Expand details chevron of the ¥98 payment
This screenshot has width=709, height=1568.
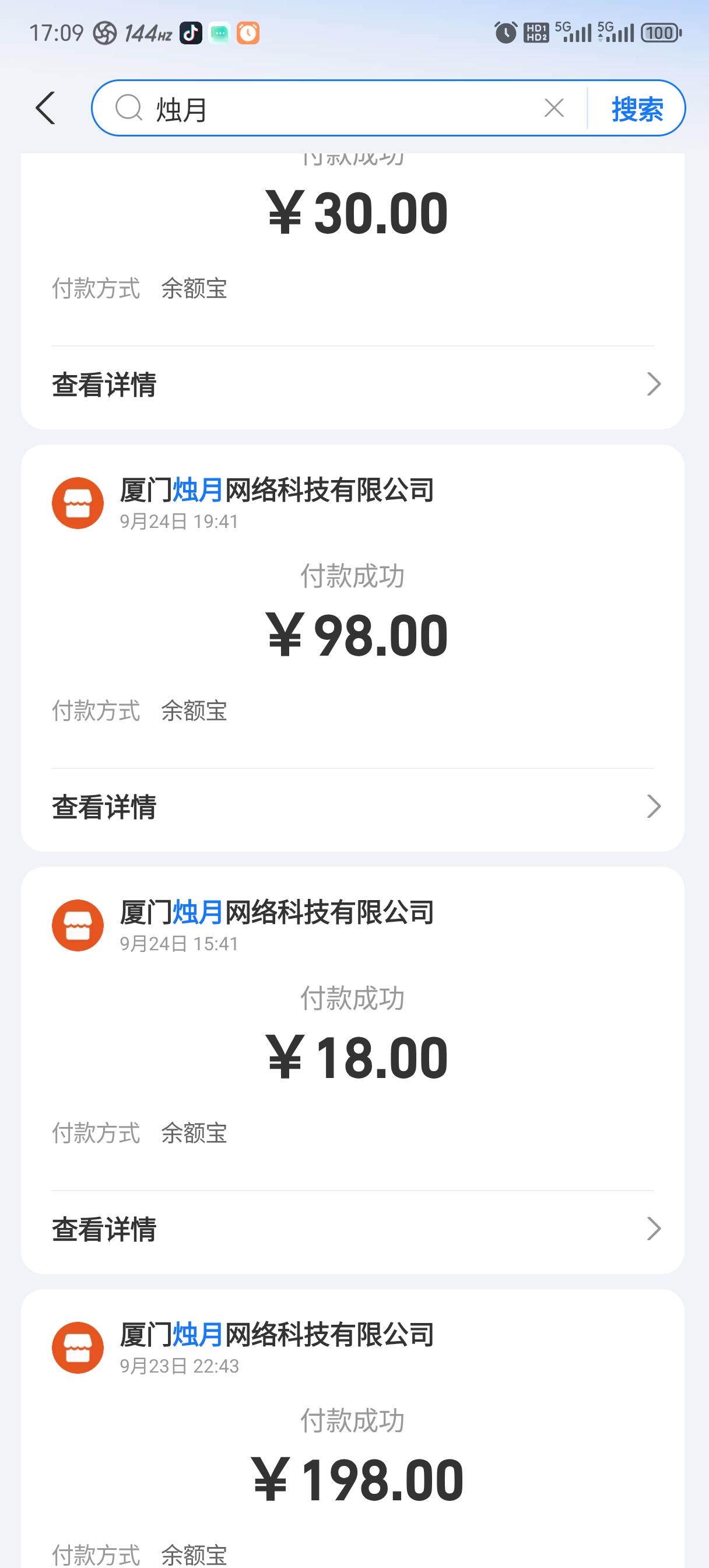coord(654,807)
